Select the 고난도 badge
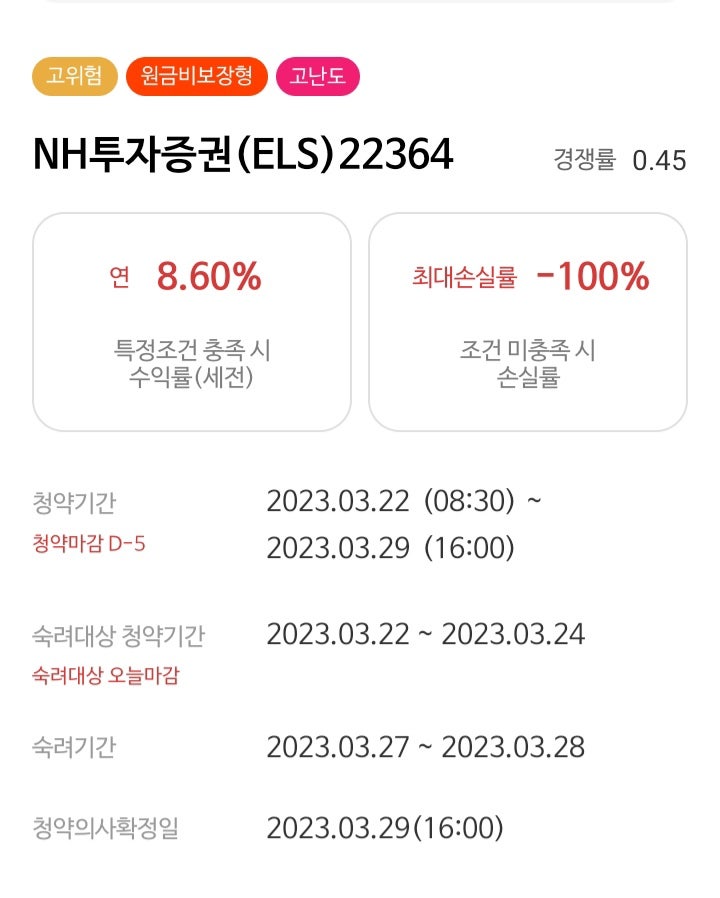Viewport: 720px width, 898px height. [317, 74]
